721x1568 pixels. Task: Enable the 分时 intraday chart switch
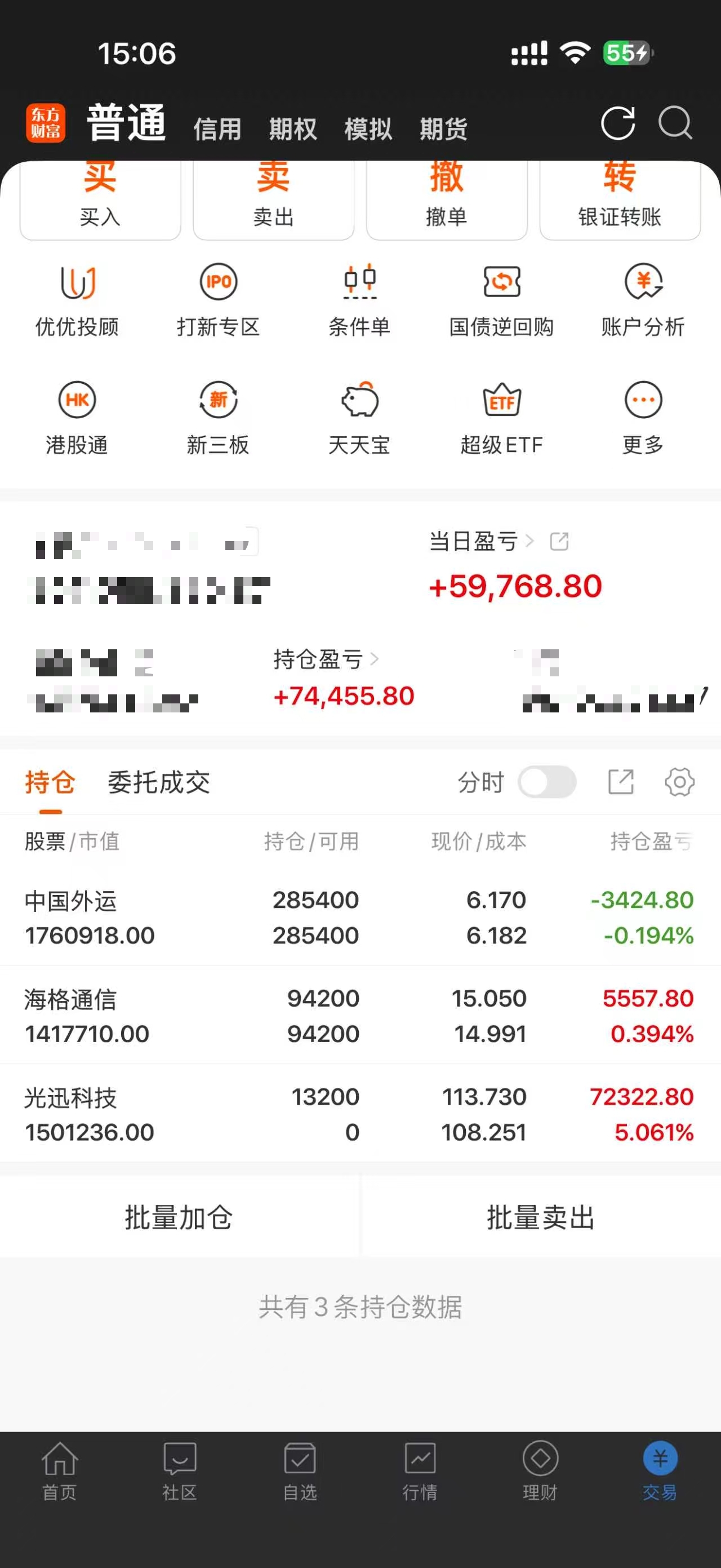[546, 783]
